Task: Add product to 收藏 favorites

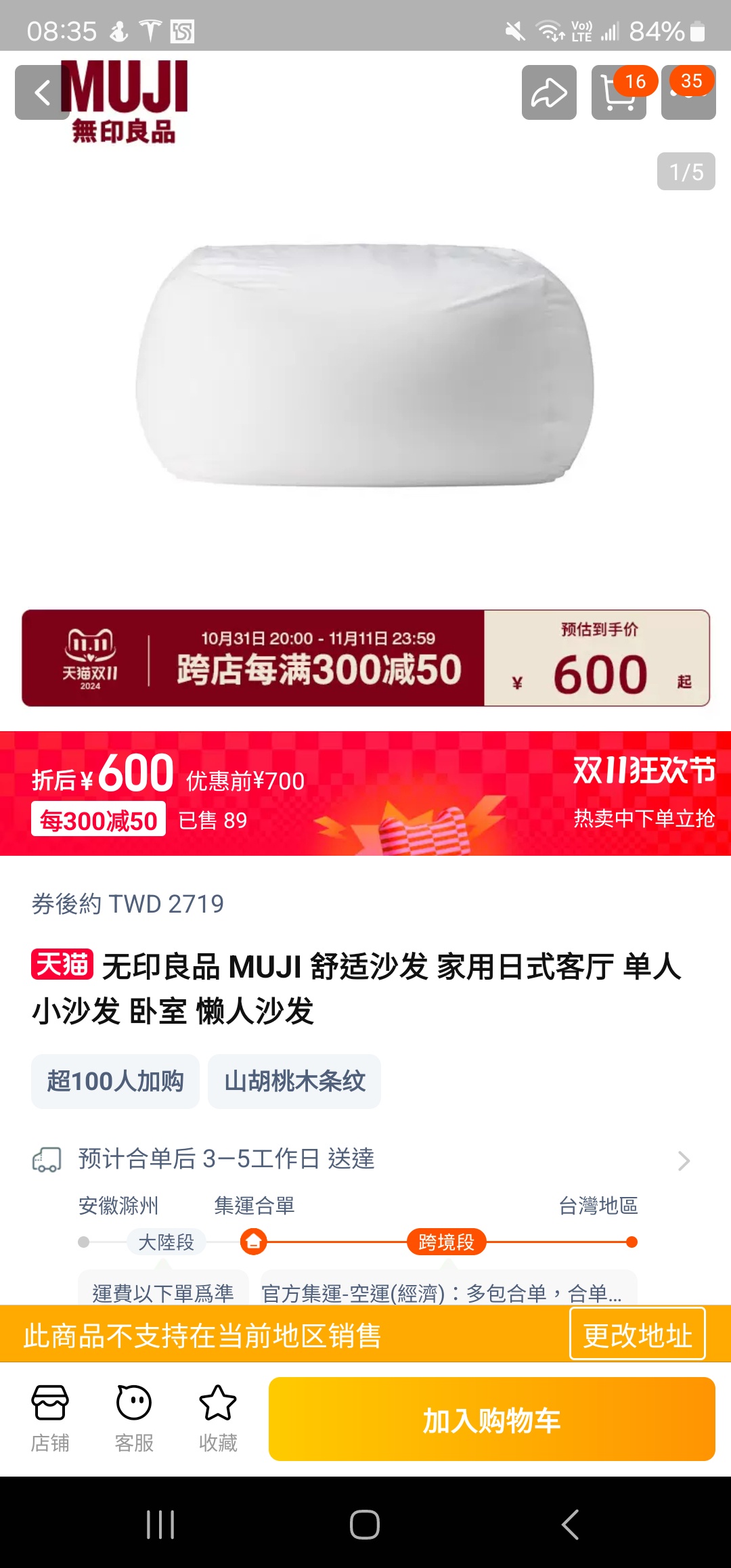Action: click(x=218, y=1417)
